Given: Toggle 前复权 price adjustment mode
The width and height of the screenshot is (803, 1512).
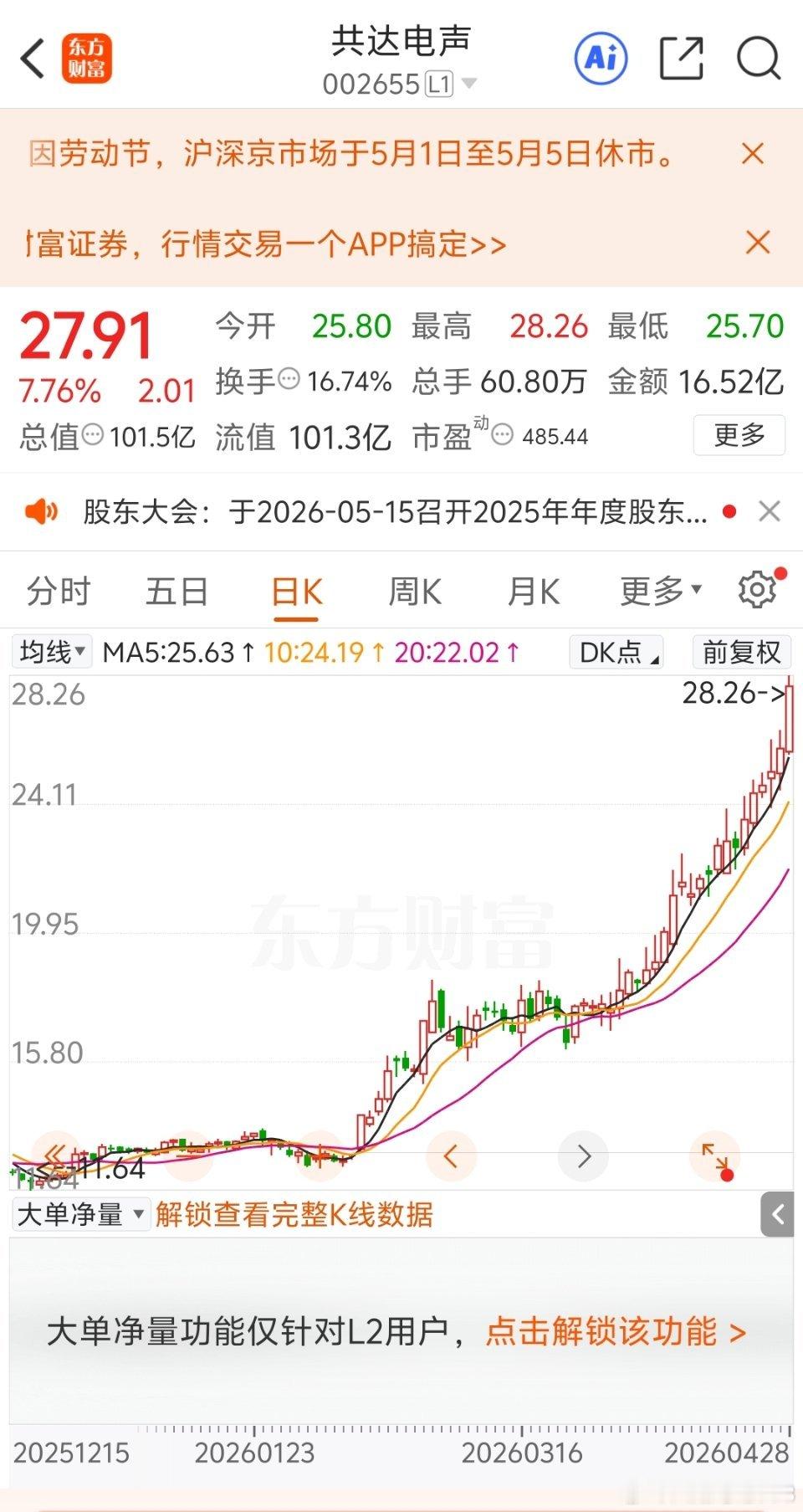Looking at the screenshot, I should tap(740, 652).
